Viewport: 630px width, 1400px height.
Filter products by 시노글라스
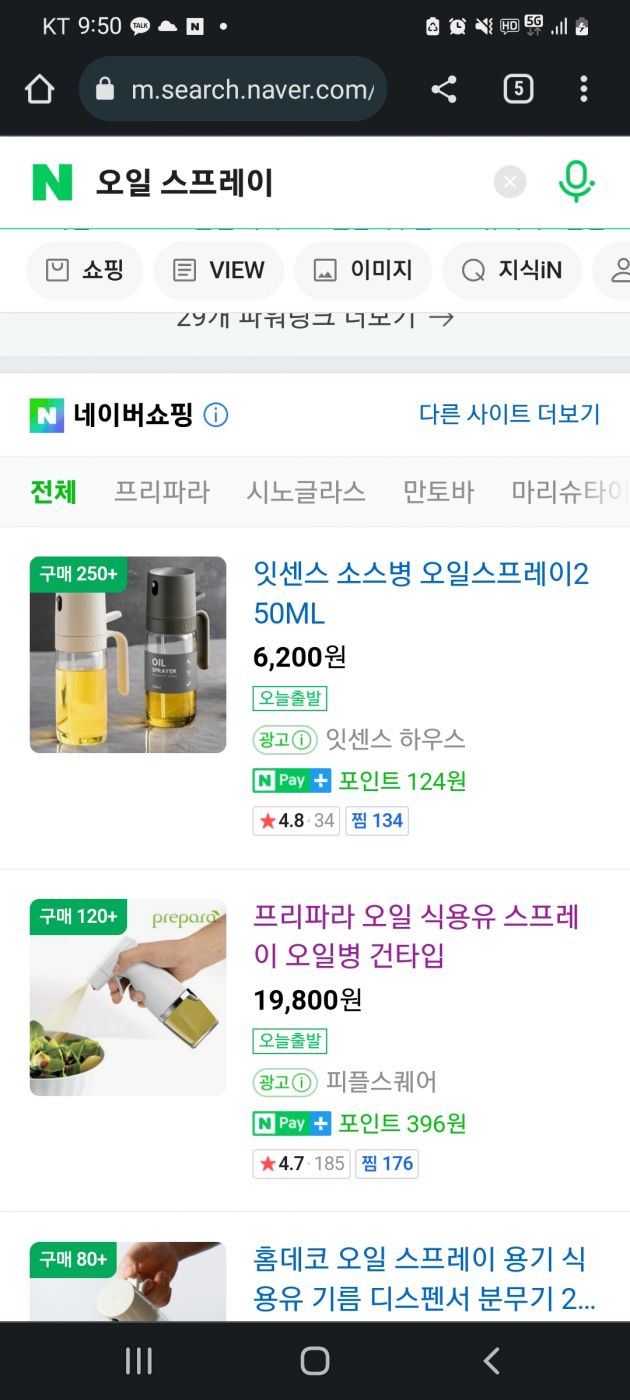(306, 492)
